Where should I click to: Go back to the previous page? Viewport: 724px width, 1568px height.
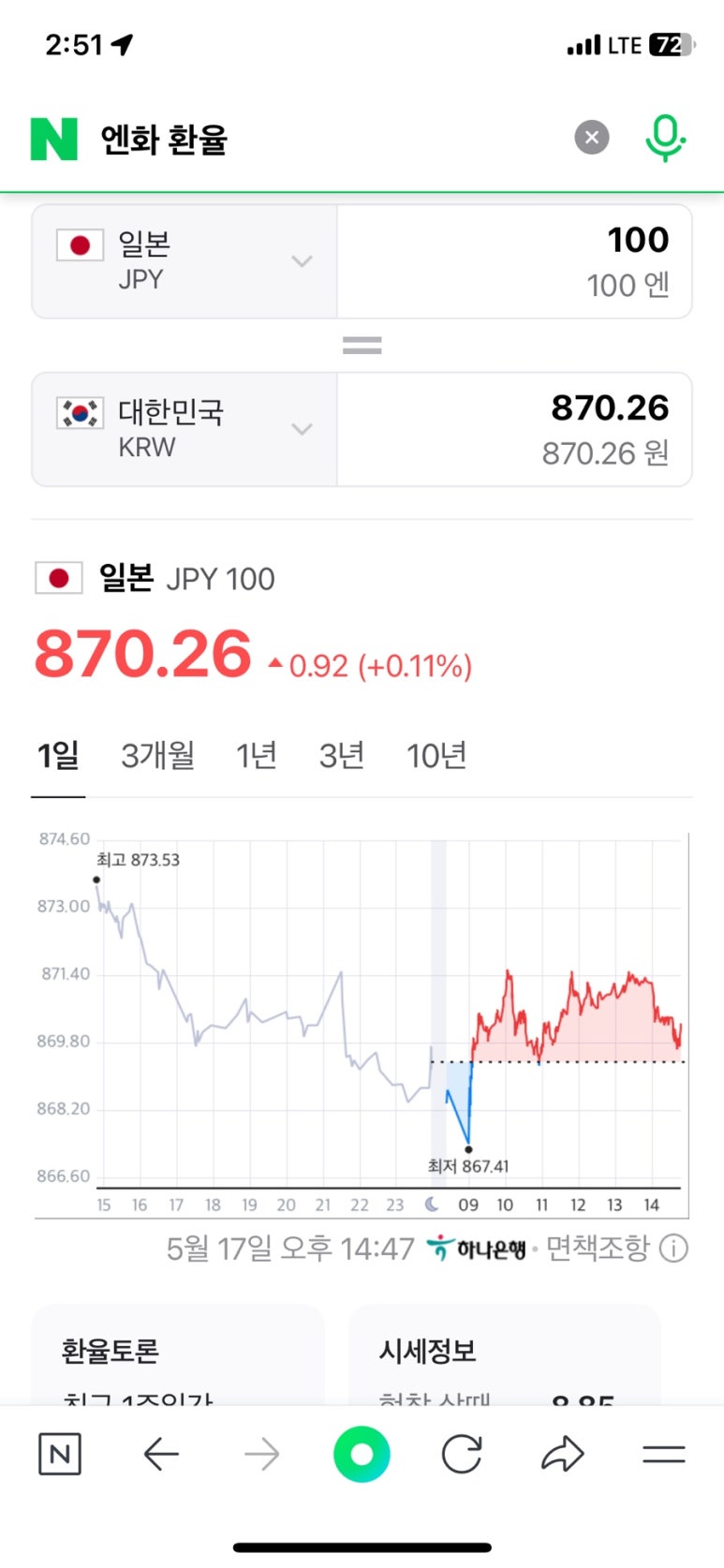pyautogui.click(x=161, y=1454)
